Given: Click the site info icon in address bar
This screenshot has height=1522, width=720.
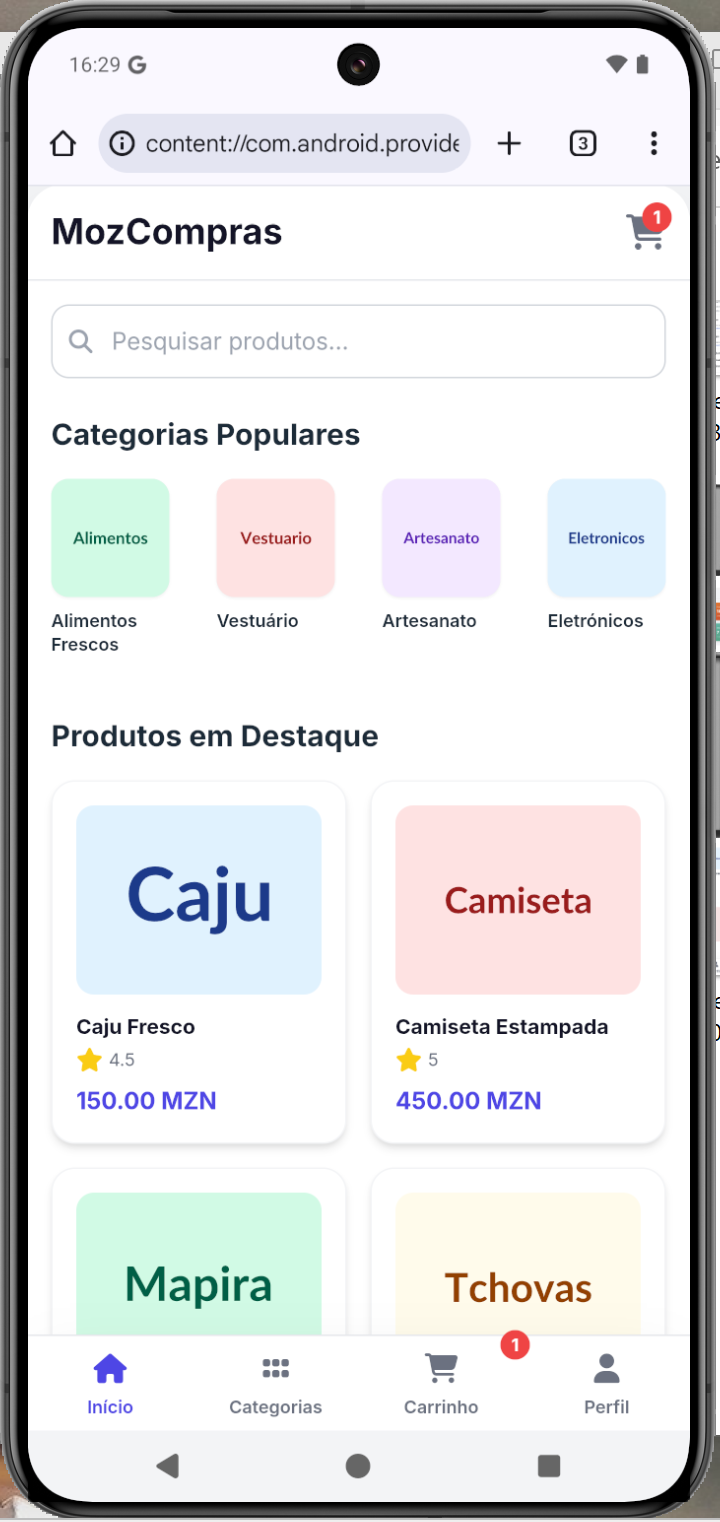Looking at the screenshot, I should coord(121,143).
